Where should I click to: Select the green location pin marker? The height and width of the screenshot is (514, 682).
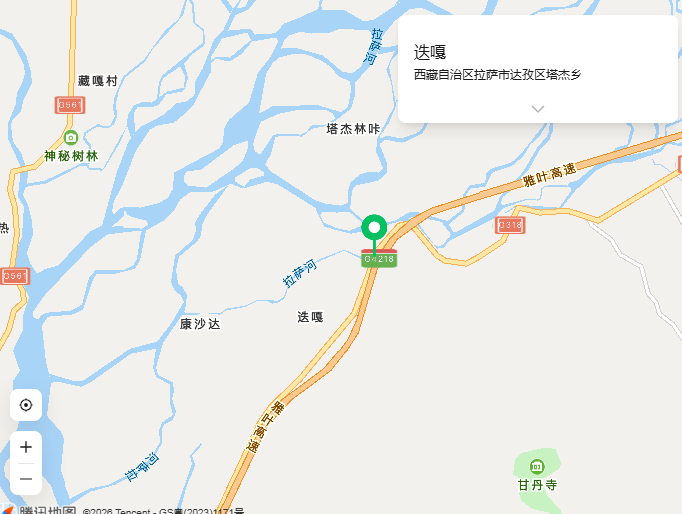pyautogui.click(x=375, y=229)
